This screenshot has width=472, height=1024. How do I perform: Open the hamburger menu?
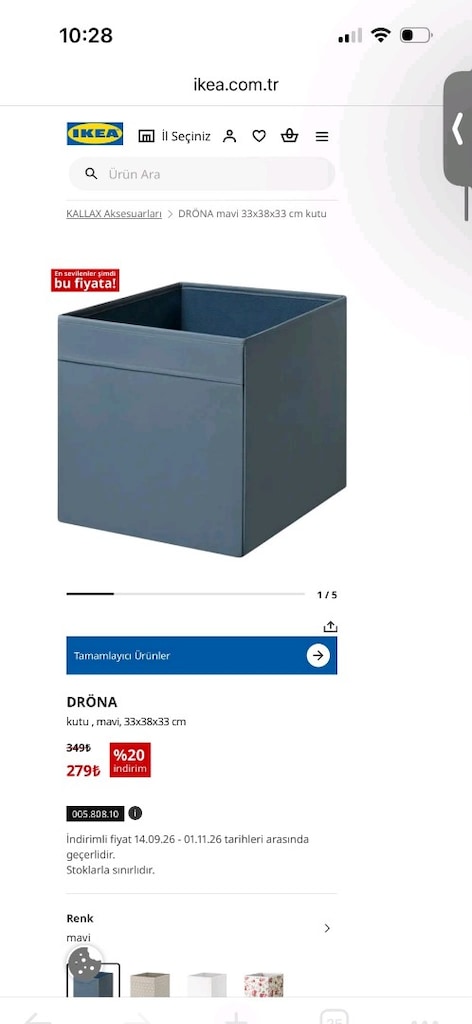click(x=322, y=136)
